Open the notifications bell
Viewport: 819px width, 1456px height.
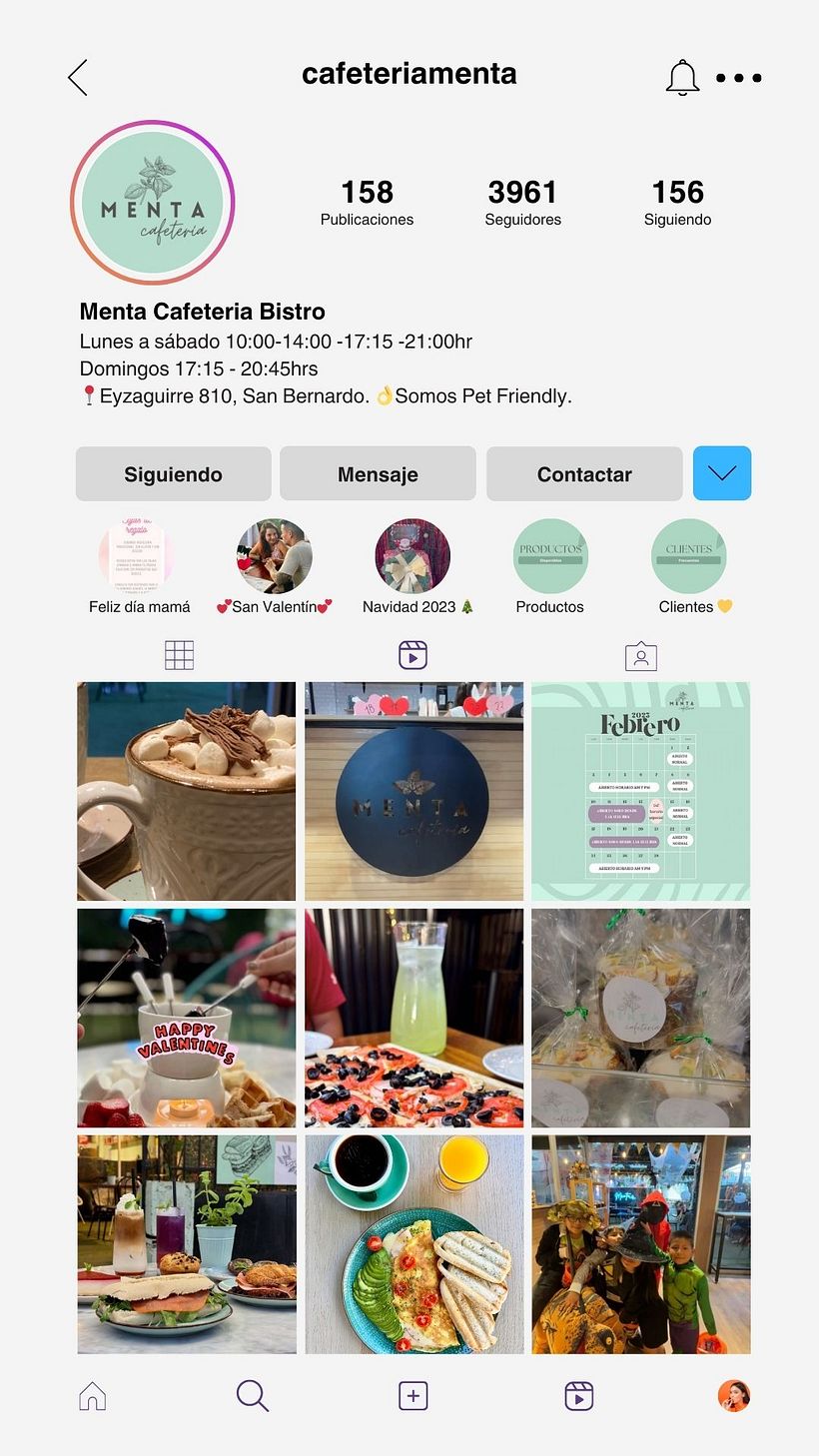(682, 77)
